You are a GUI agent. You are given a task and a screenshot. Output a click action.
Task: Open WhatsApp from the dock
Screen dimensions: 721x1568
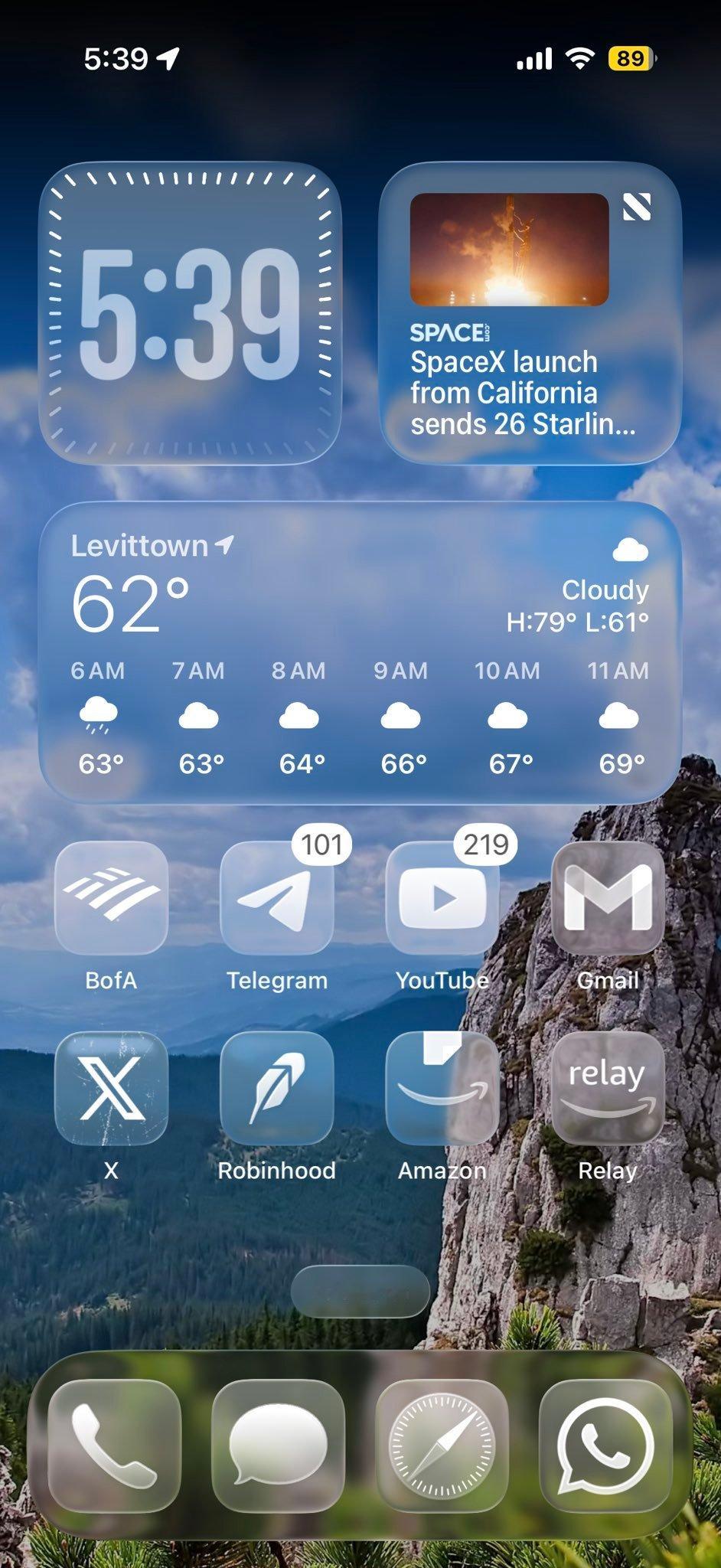pos(605,1445)
